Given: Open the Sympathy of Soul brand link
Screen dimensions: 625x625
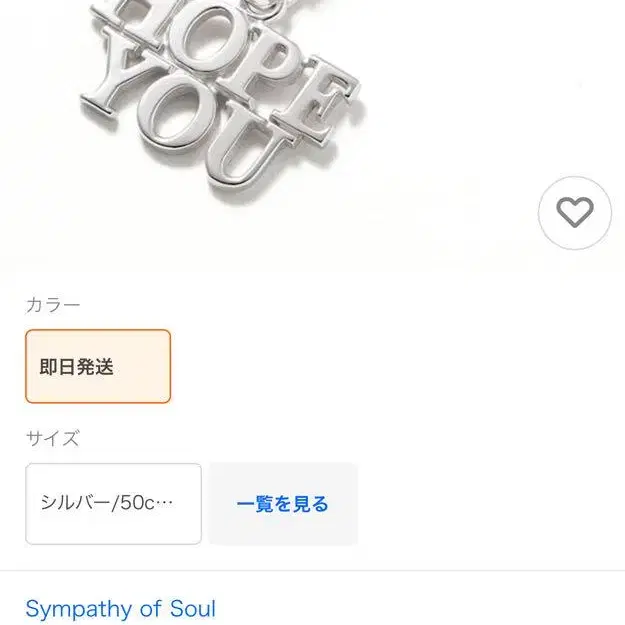Looking at the screenshot, I should point(120,609).
